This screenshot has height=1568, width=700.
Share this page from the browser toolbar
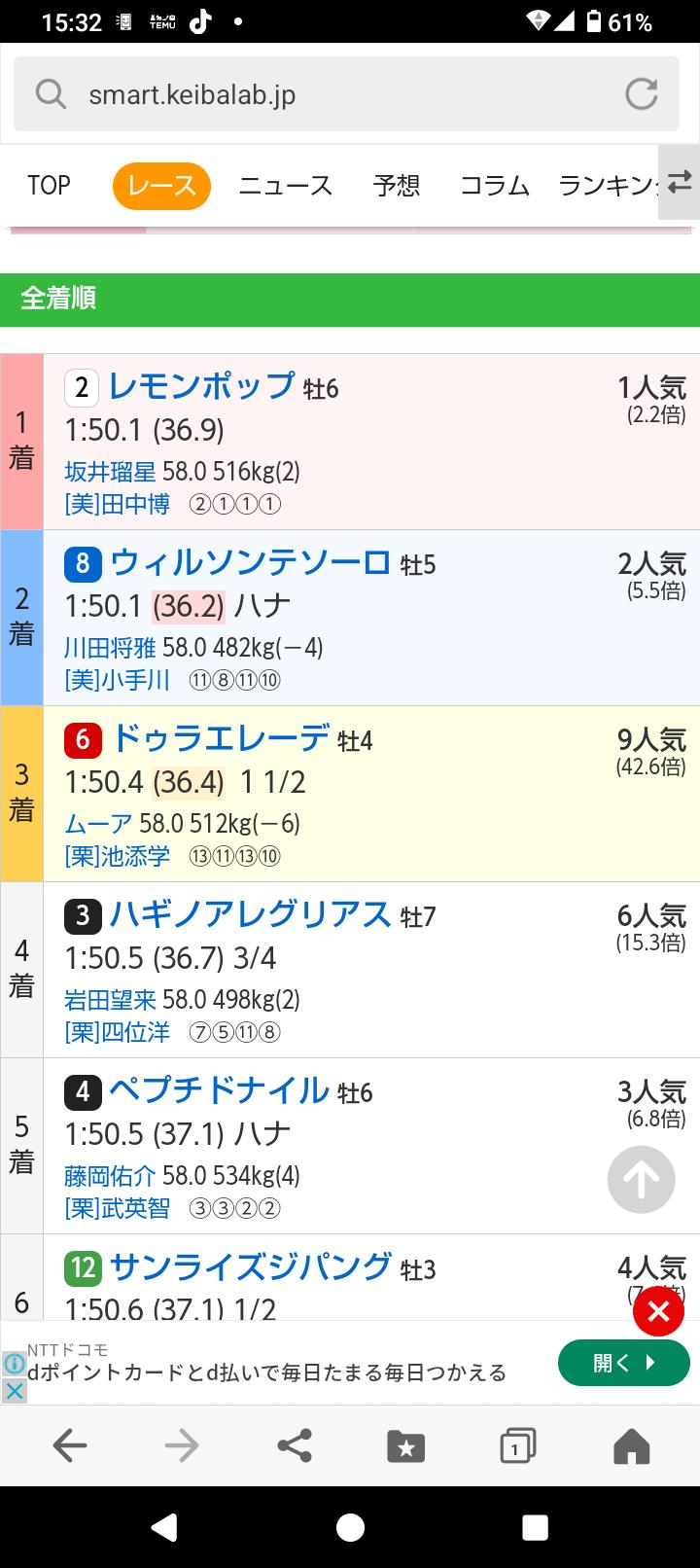pos(295,1445)
